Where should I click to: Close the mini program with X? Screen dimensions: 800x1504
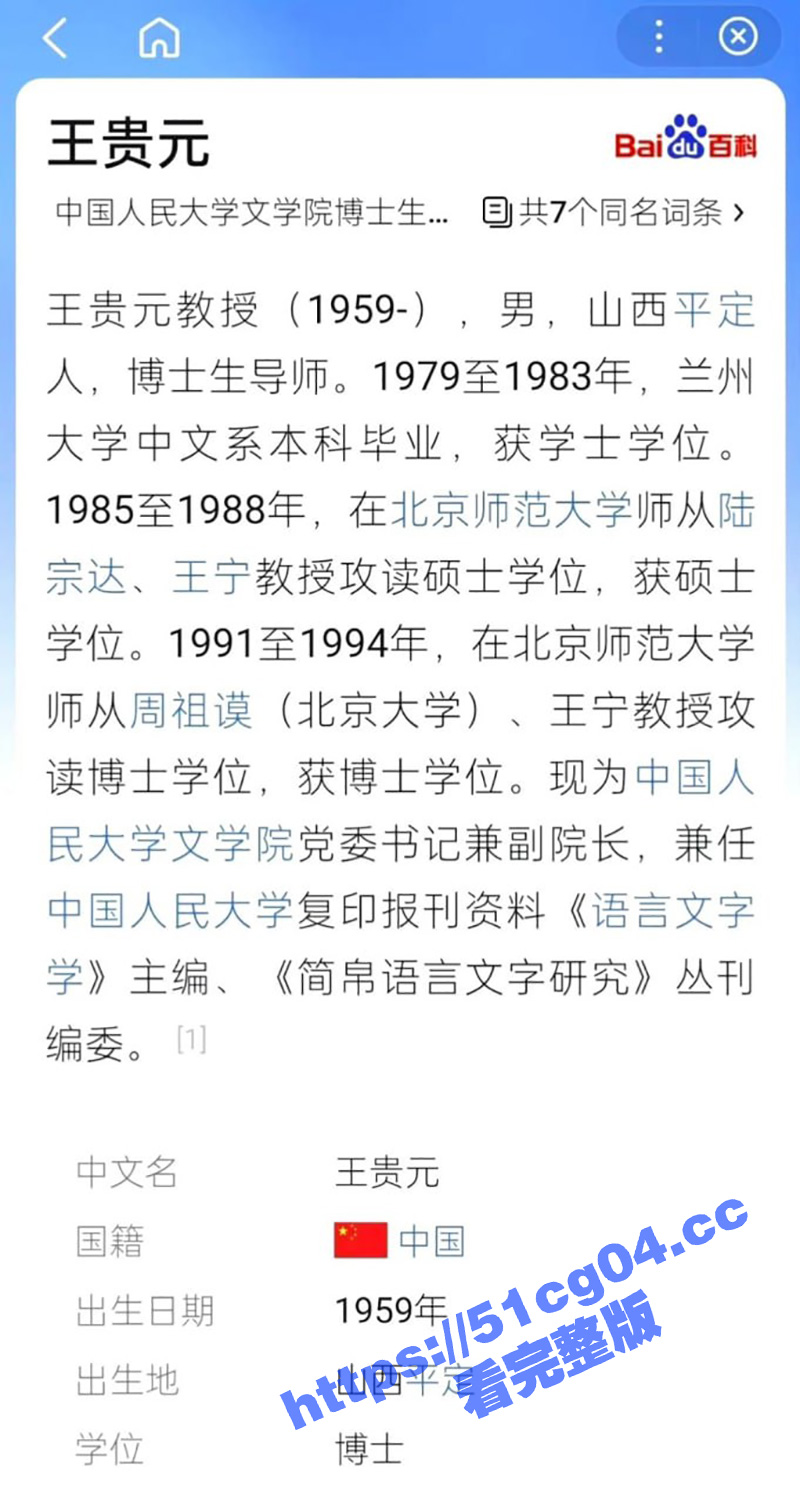coord(738,38)
